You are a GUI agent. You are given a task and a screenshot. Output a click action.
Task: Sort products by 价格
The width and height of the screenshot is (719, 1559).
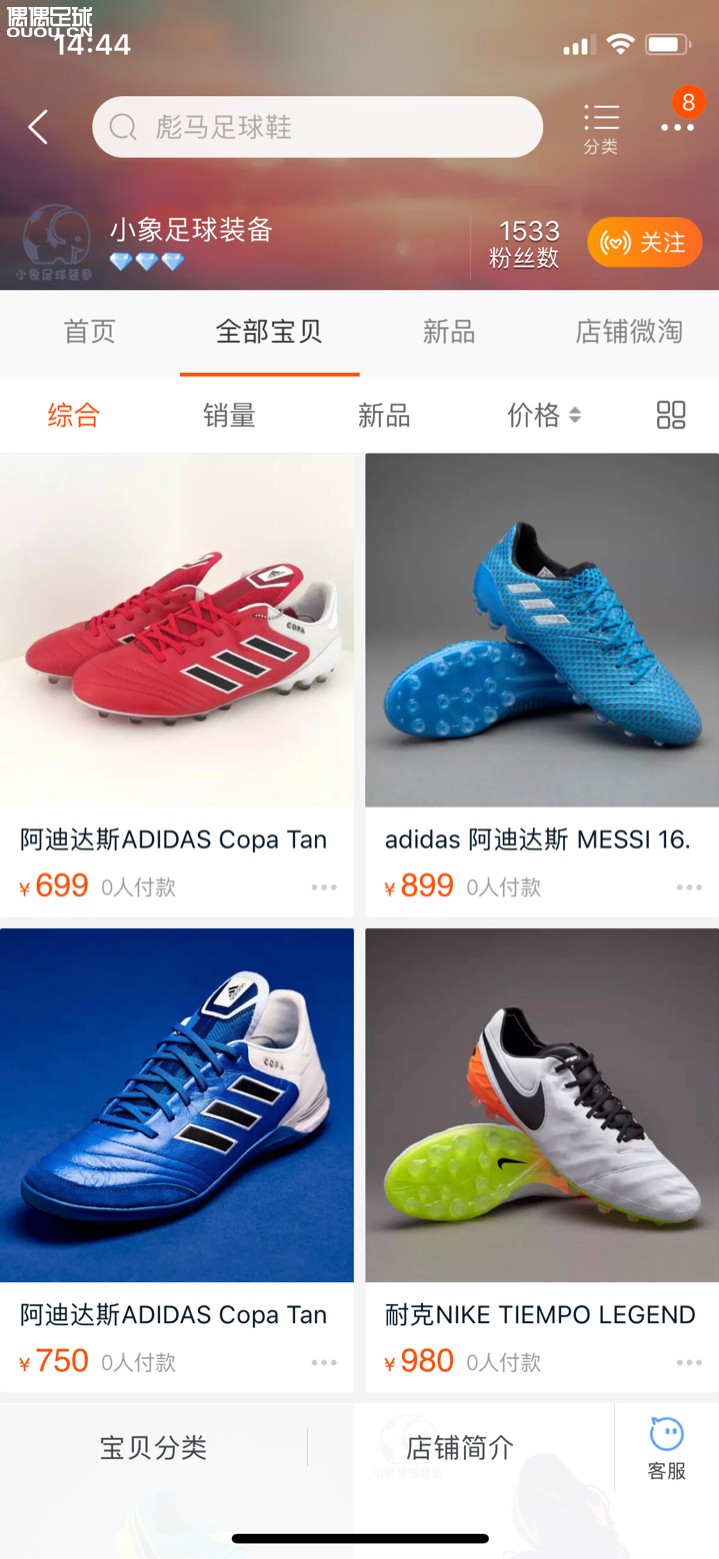[x=543, y=415]
